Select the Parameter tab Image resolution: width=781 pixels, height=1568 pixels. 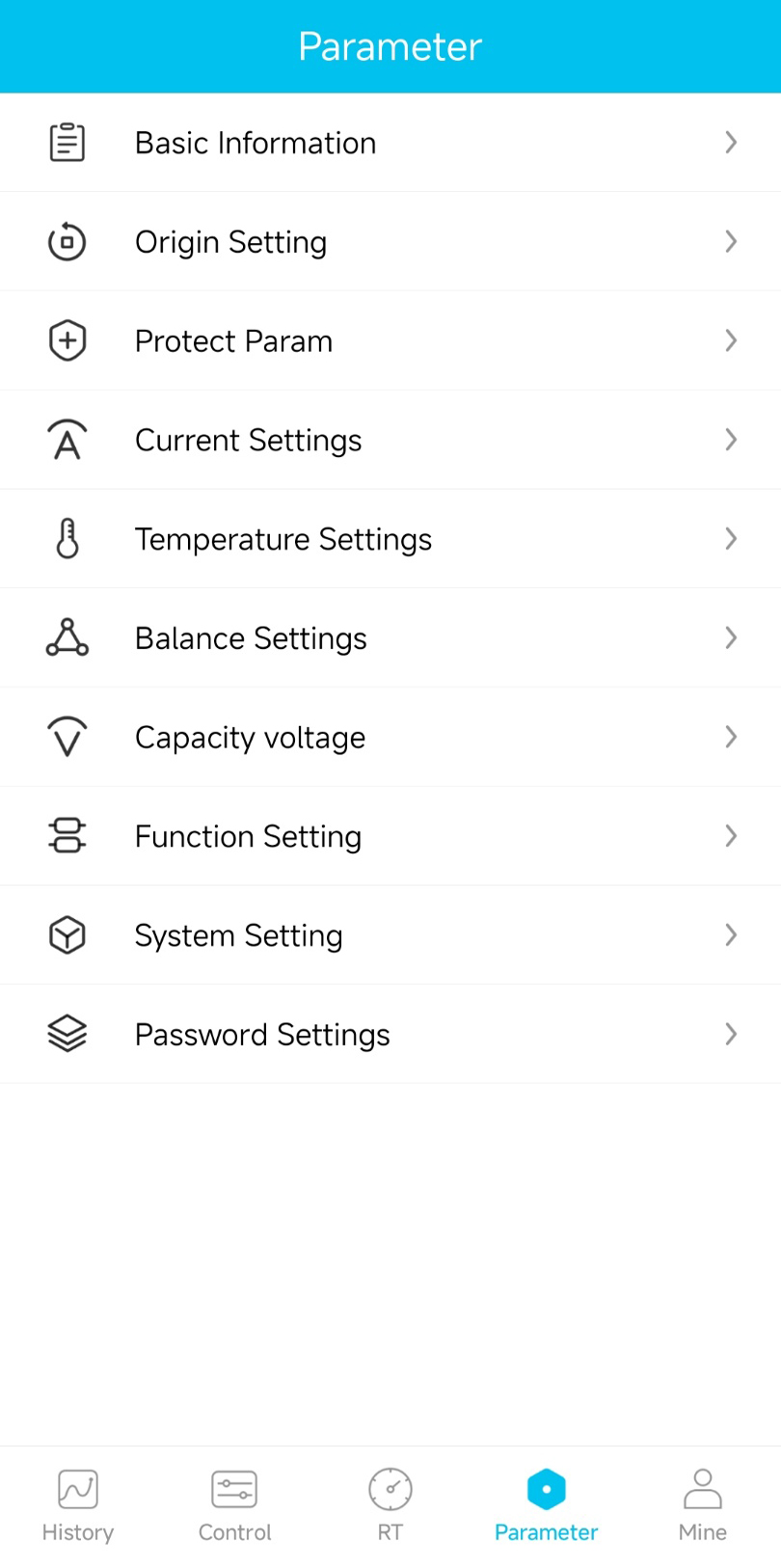pyautogui.click(x=547, y=1506)
